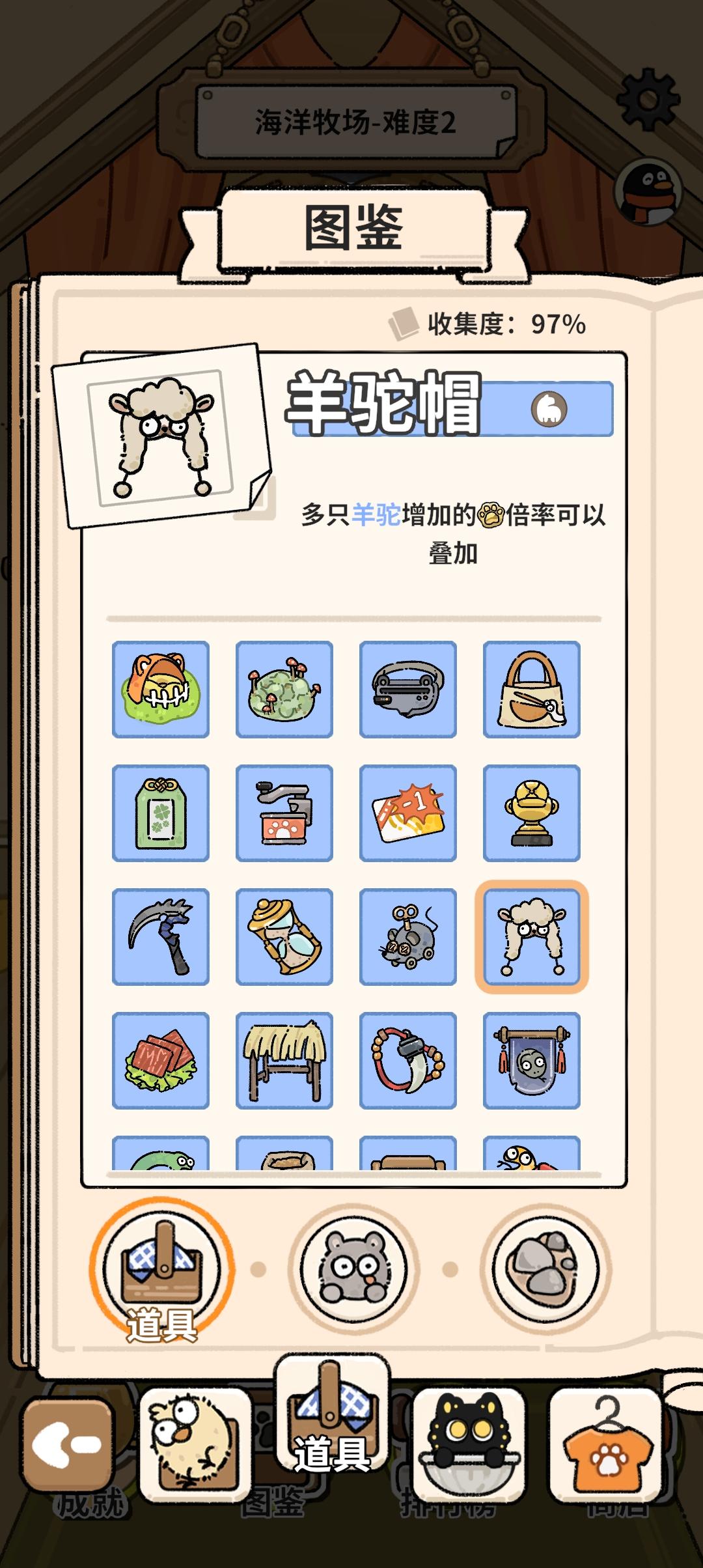Select the tooth bracelet item tile
Screen dimensions: 703x1568
point(408,1061)
